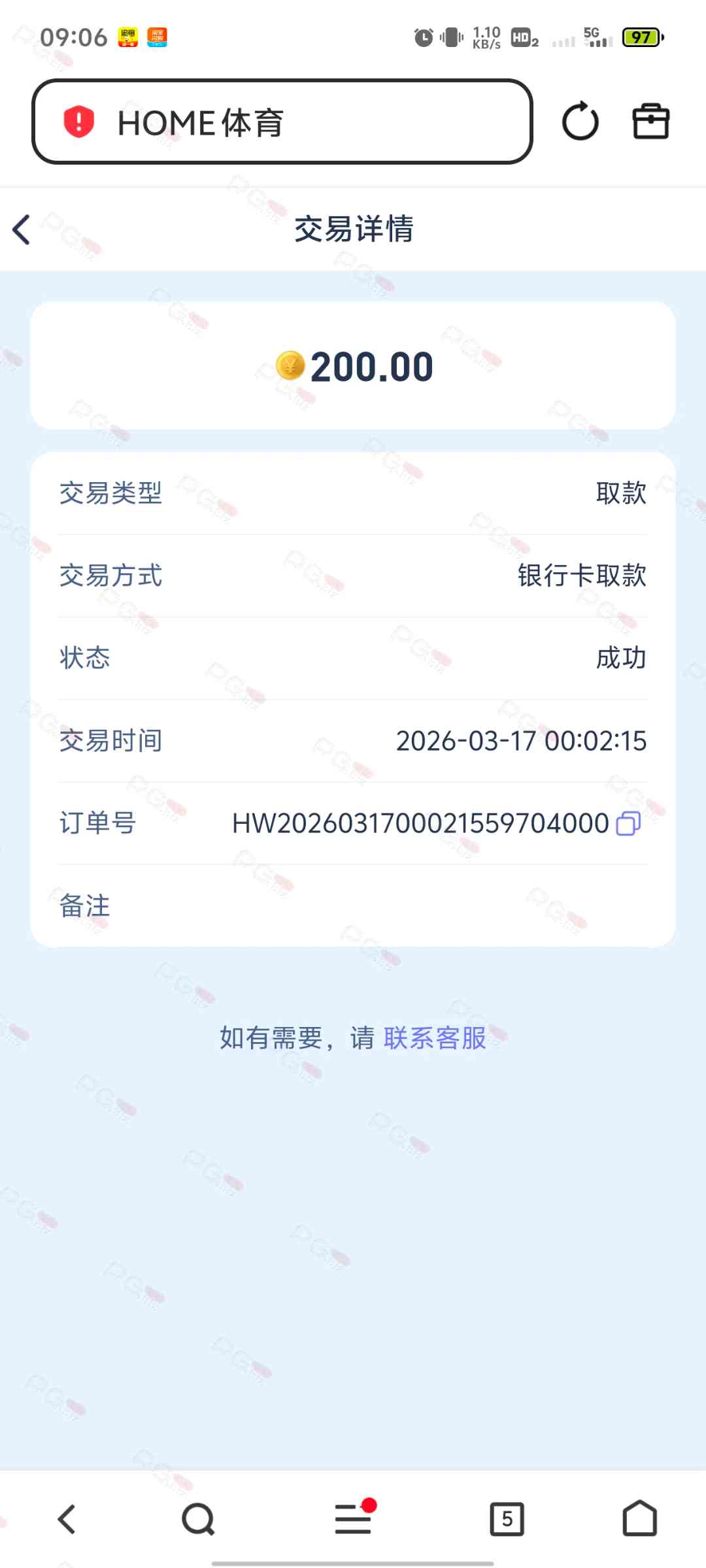Reload the page with the refresh icon
This screenshot has width=706, height=1568.
click(x=580, y=122)
